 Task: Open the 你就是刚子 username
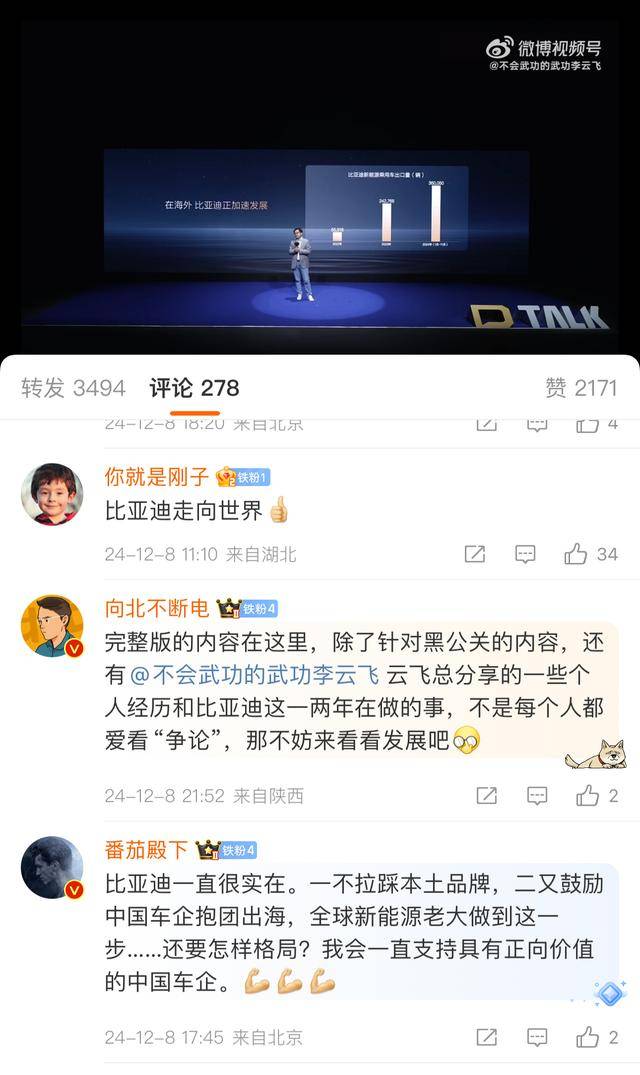click(x=157, y=477)
